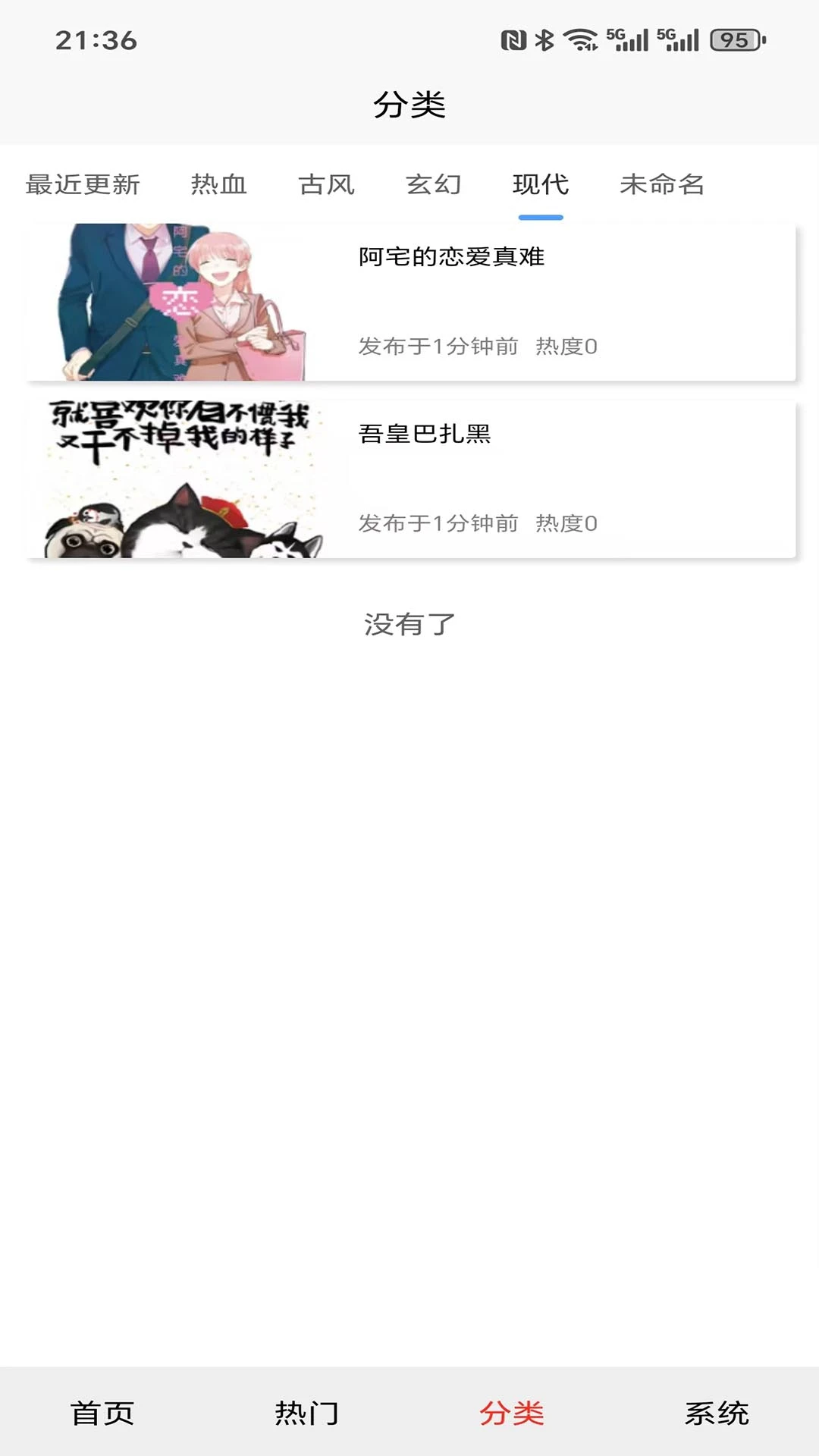Tap the Wi-Fi icon in the status bar
This screenshot has width=819, height=1456.
[581, 42]
